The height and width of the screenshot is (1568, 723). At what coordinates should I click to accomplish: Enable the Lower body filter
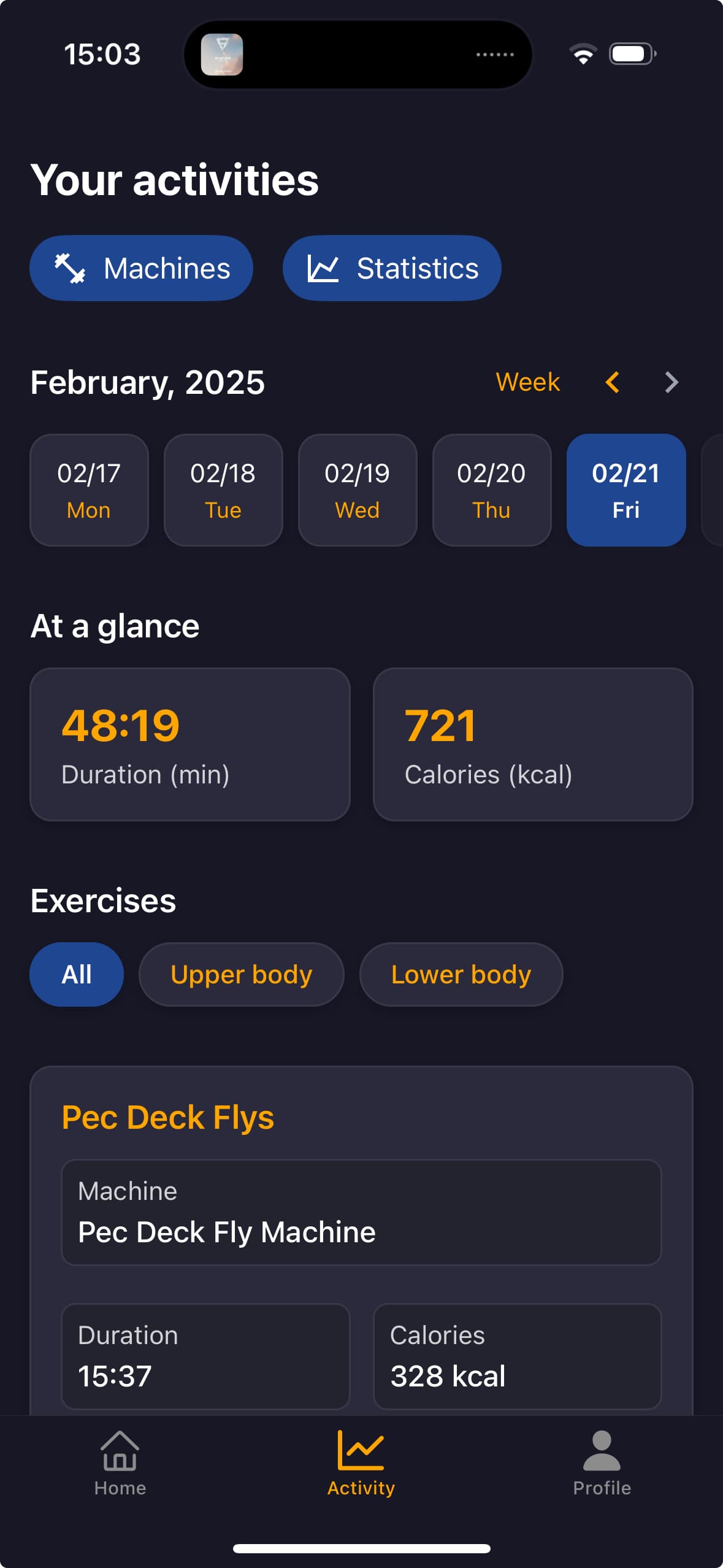pos(461,974)
